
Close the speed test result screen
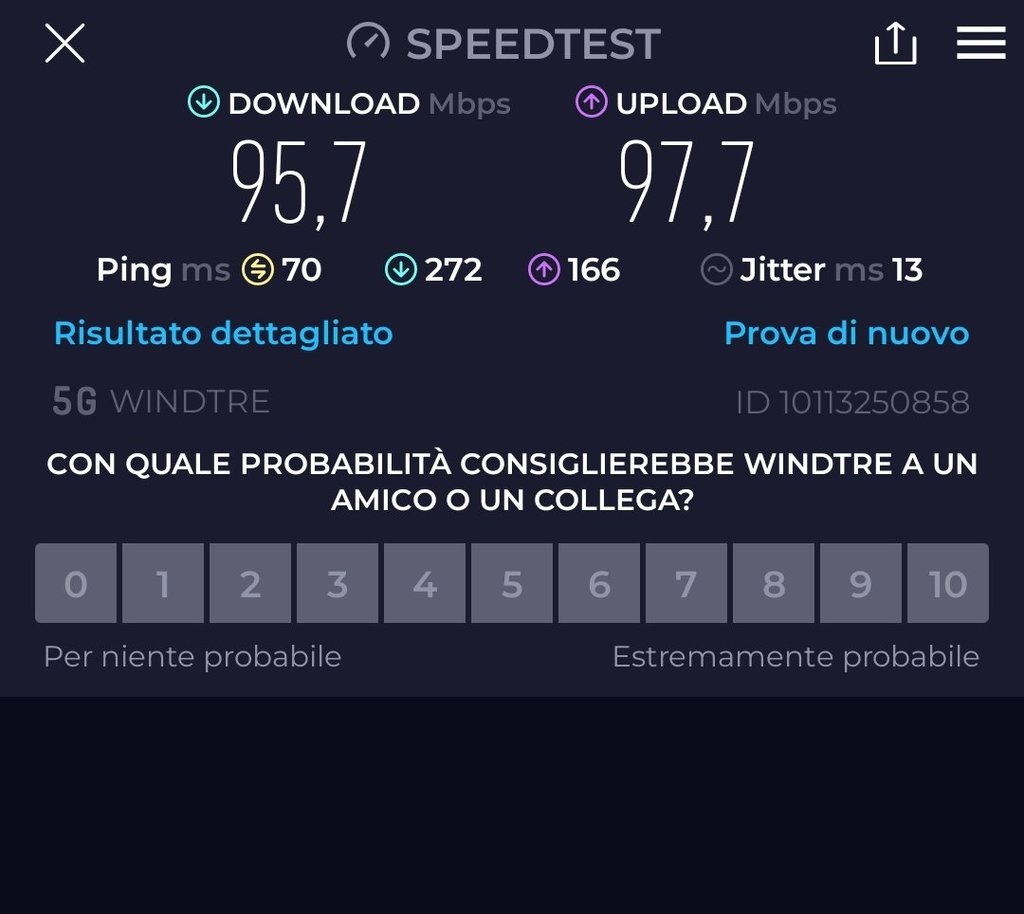[65, 44]
